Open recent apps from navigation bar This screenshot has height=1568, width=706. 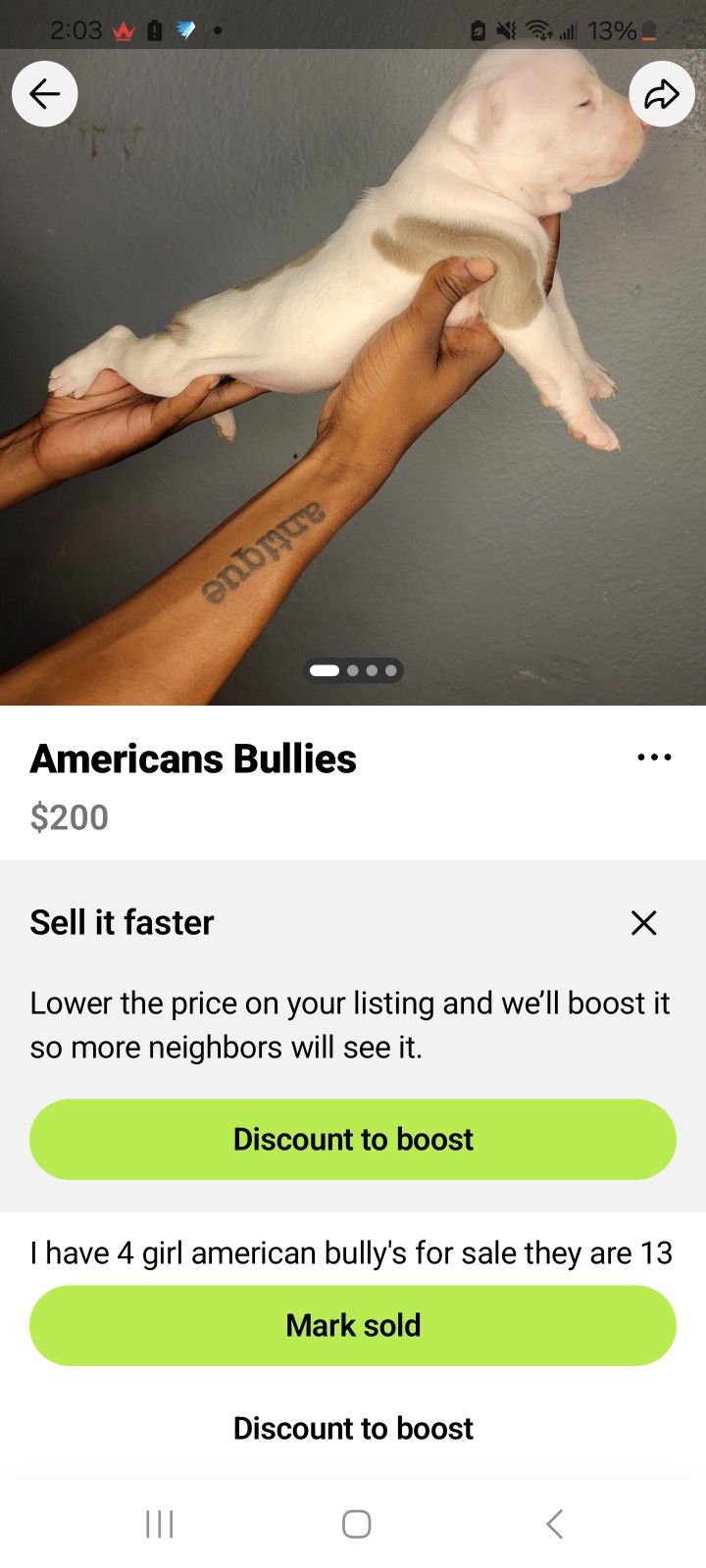160,1524
